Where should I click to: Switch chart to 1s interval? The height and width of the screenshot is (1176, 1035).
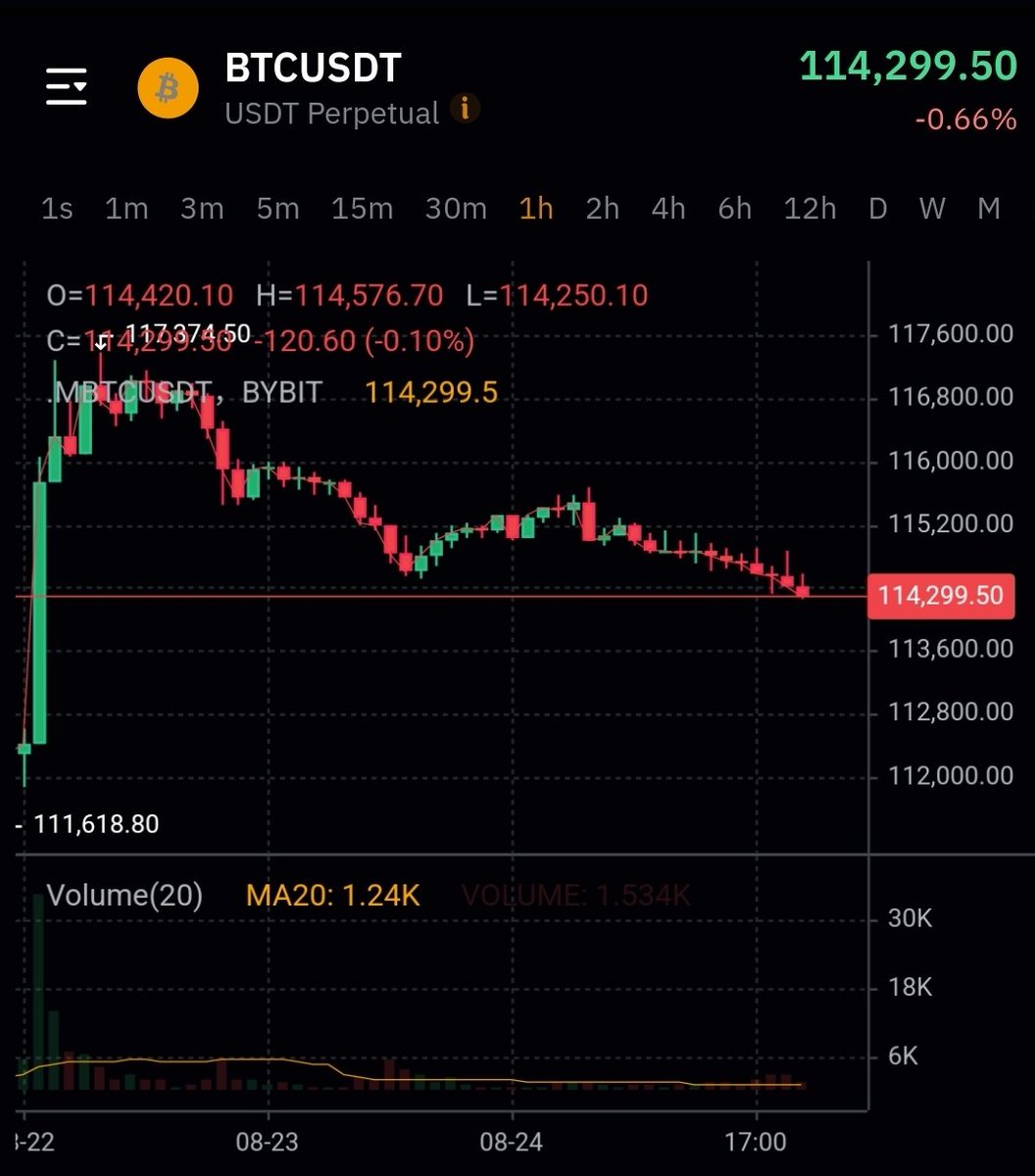[x=58, y=209]
